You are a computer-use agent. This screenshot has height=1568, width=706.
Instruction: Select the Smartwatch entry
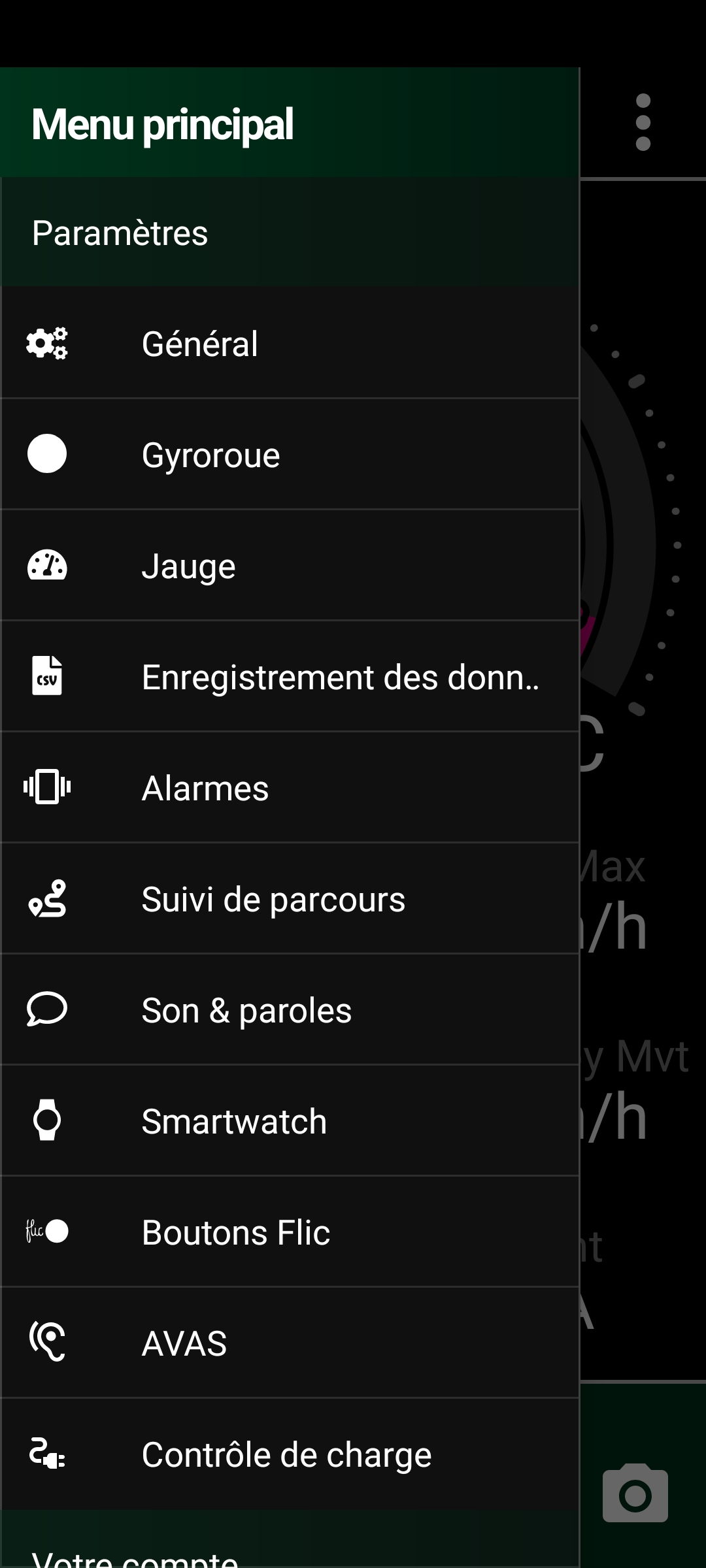[x=290, y=1120]
